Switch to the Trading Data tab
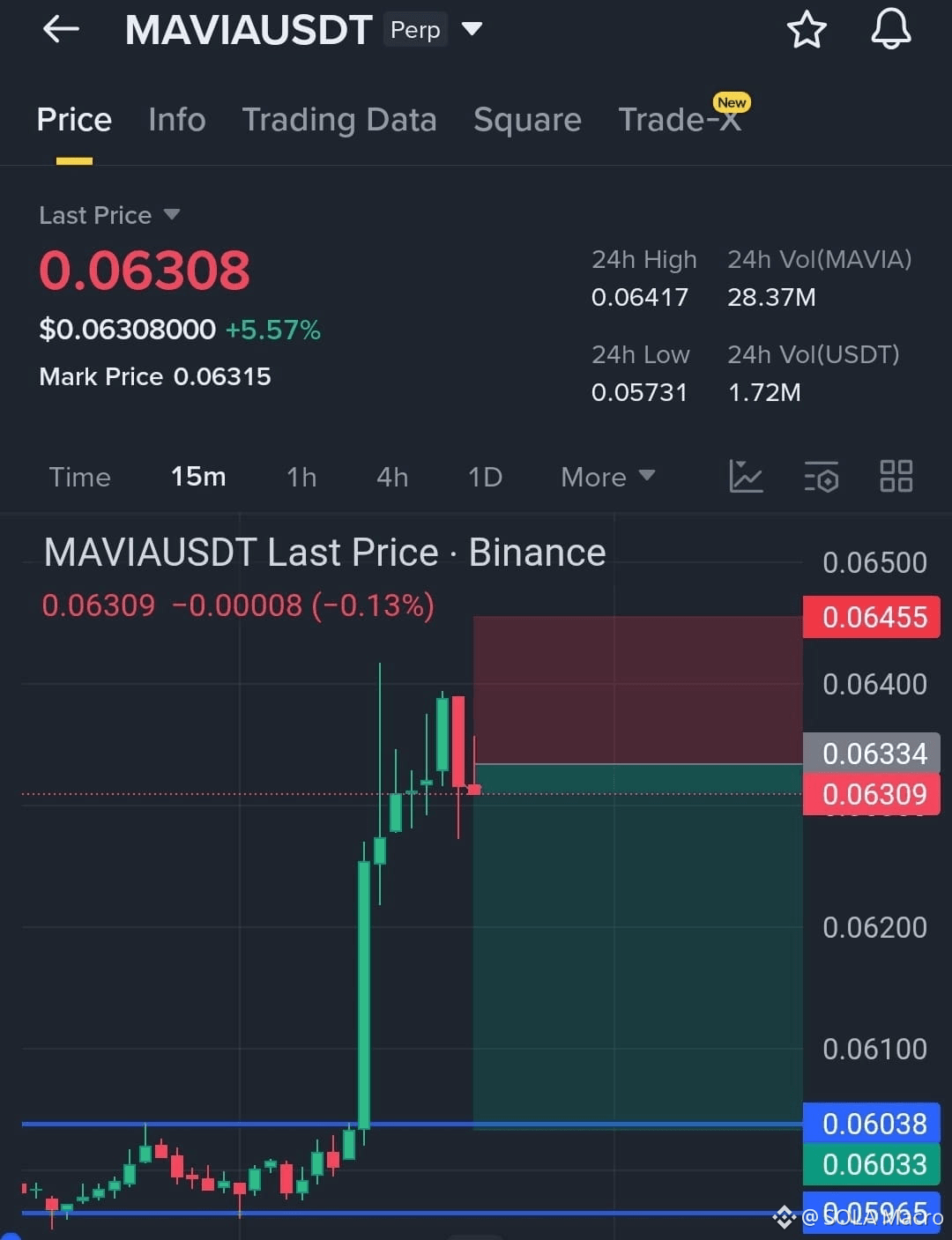The height and width of the screenshot is (1240, 952). [x=340, y=119]
